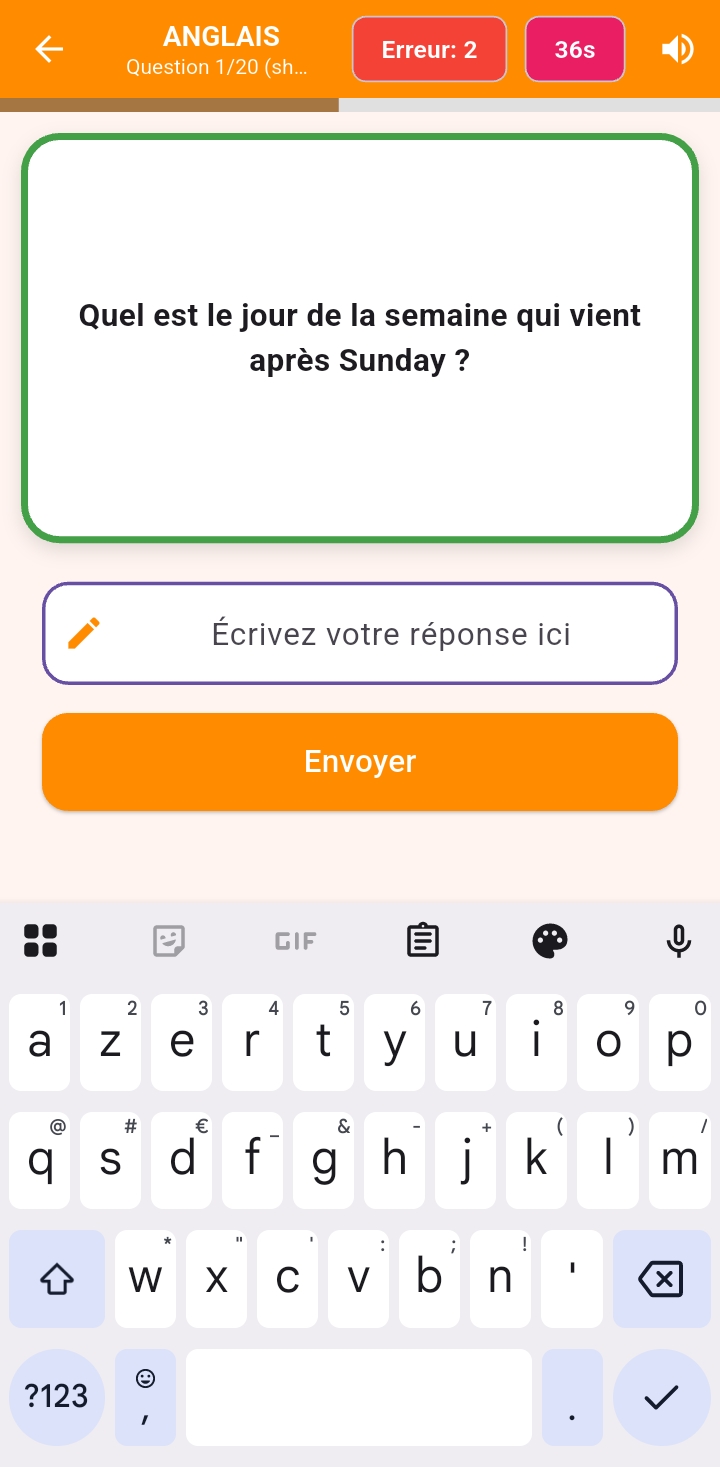This screenshot has width=720, height=1467.
Task: Tap the orange pencil icon in the answer field
Action: coord(85,632)
